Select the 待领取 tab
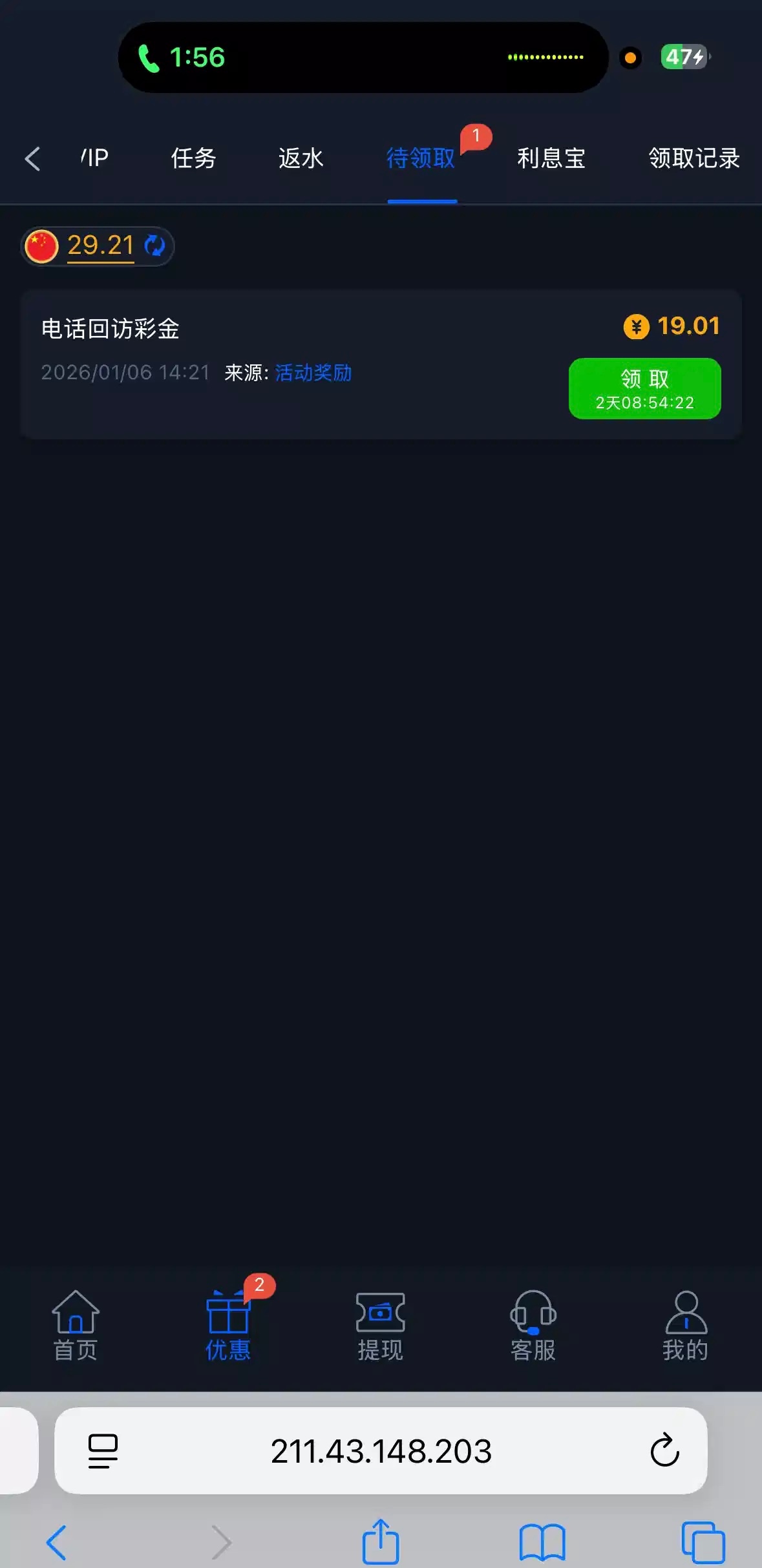 click(421, 158)
